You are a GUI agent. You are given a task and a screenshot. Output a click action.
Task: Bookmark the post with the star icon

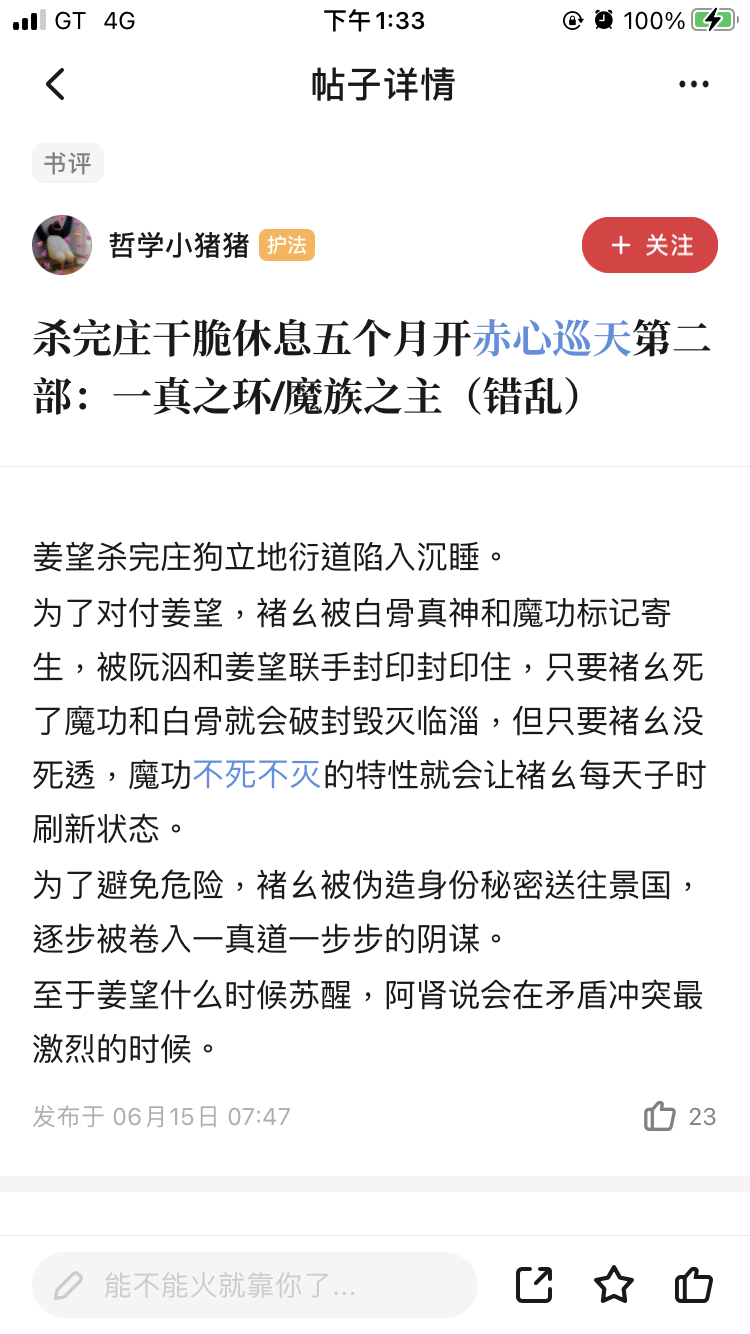coord(613,1285)
